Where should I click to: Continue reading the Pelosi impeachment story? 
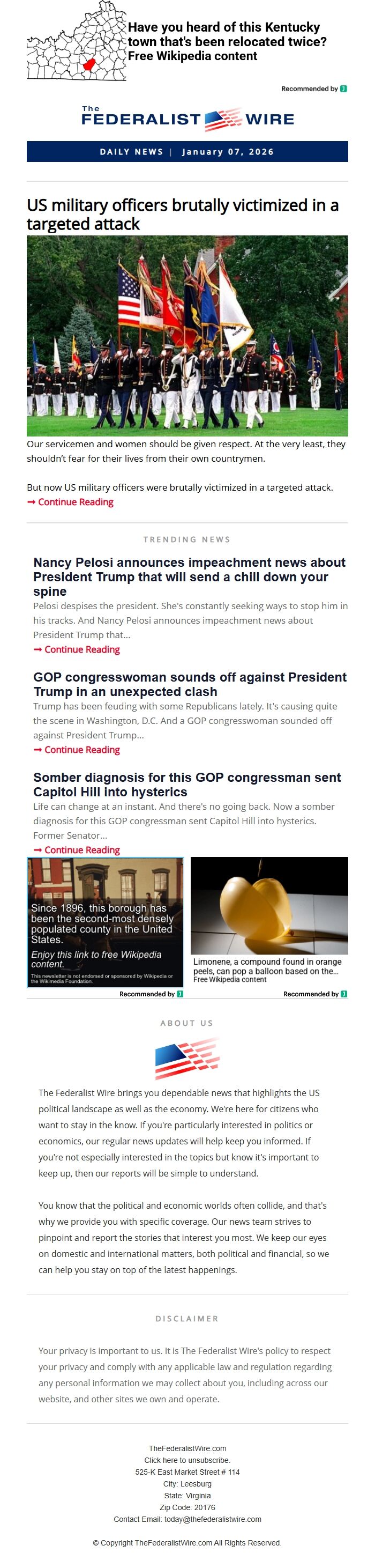(81, 649)
